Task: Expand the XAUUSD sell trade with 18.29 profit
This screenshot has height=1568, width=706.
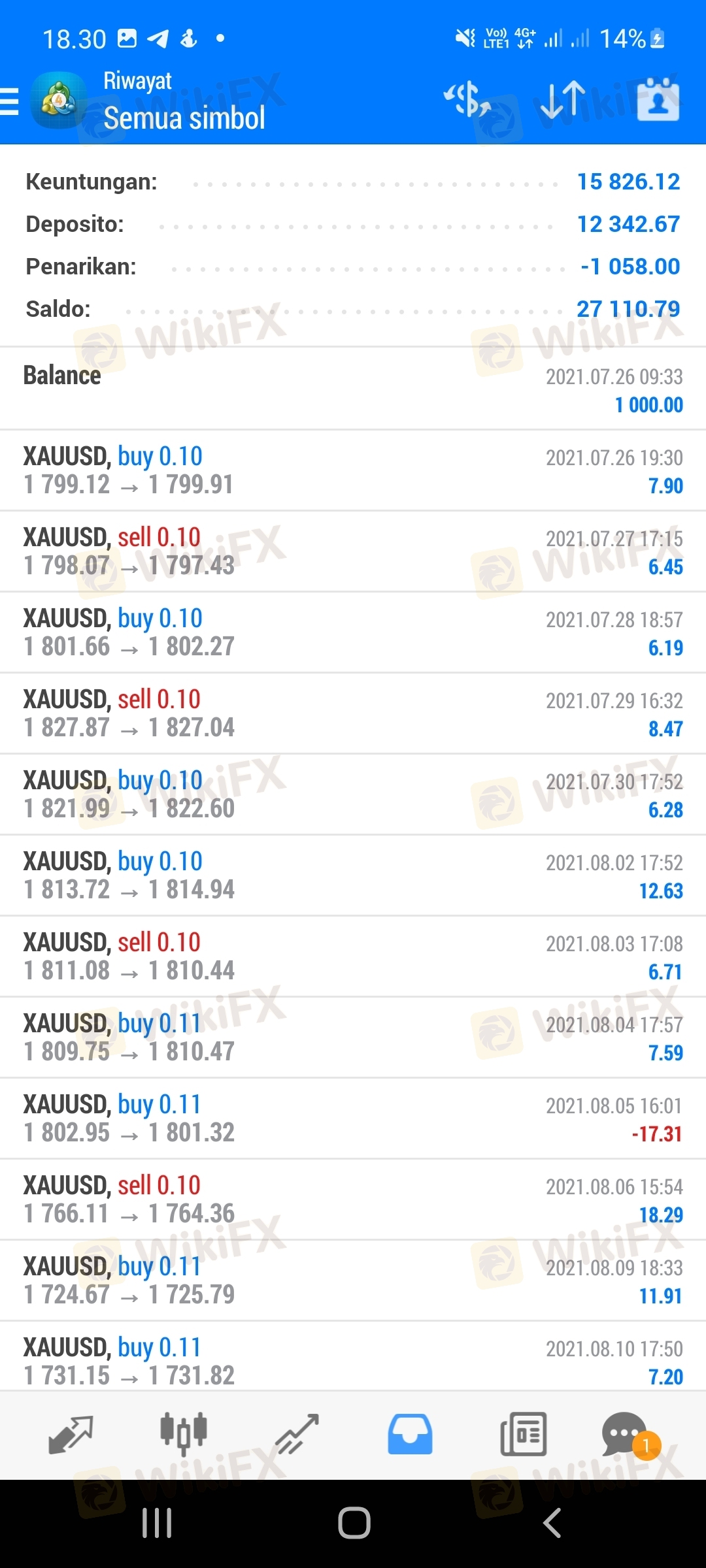Action: (x=353, y=1200)
